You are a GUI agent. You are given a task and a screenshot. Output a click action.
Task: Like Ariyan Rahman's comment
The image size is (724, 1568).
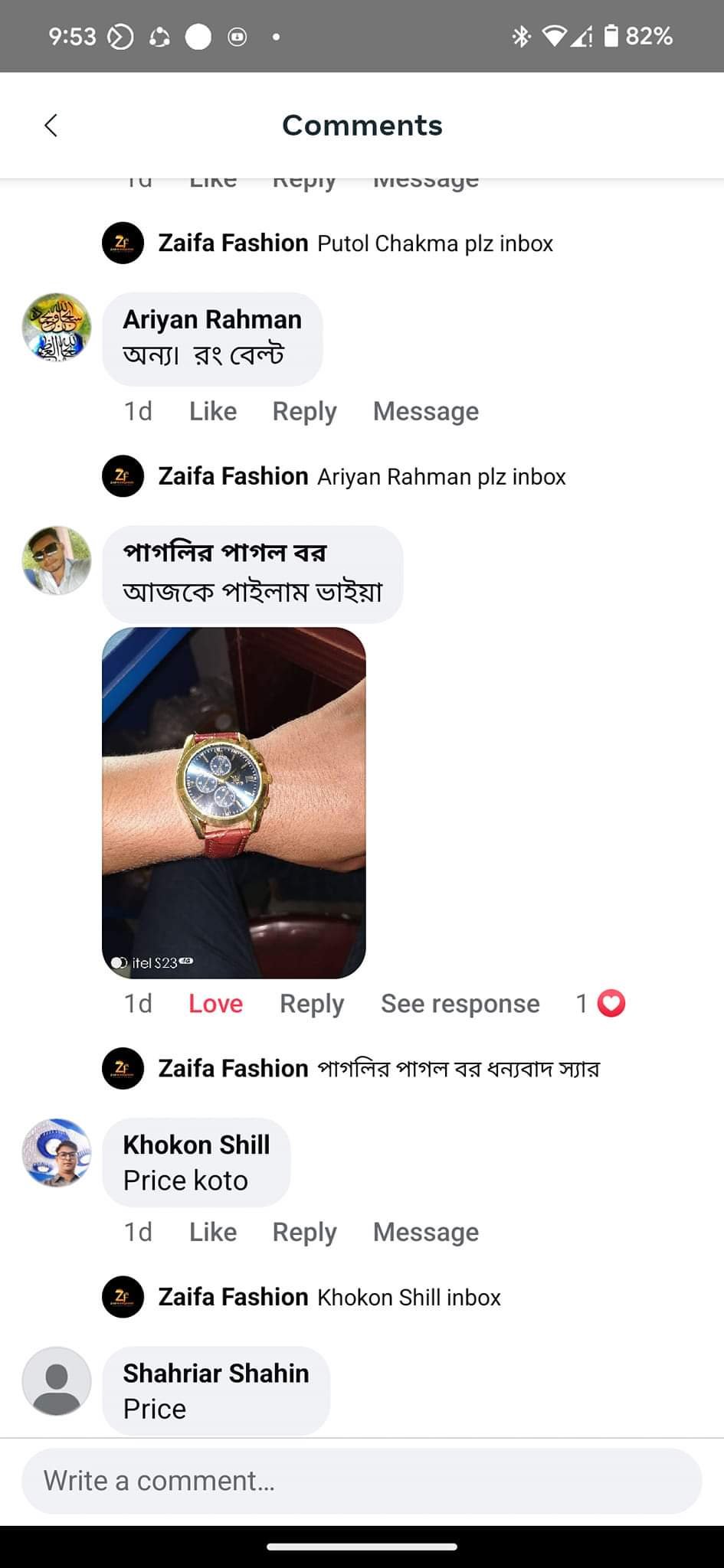213,411
